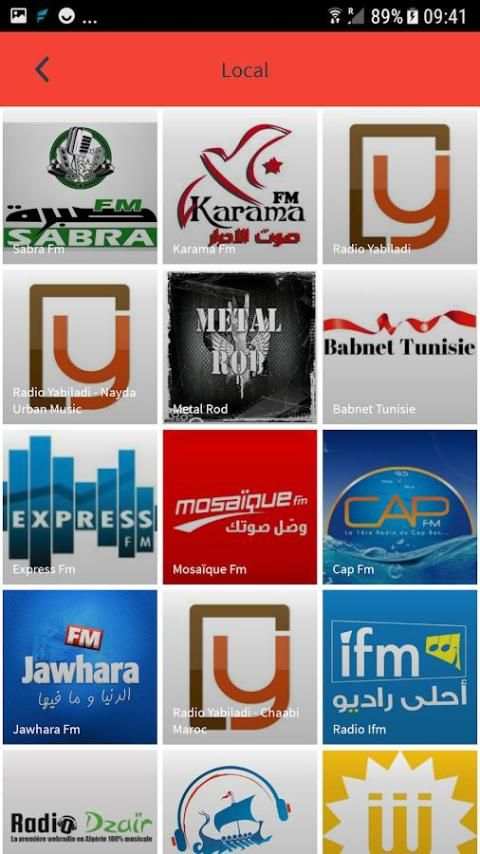Listen to Express Fm
Viewport: 480px width, 854px height.
(80, 507)
